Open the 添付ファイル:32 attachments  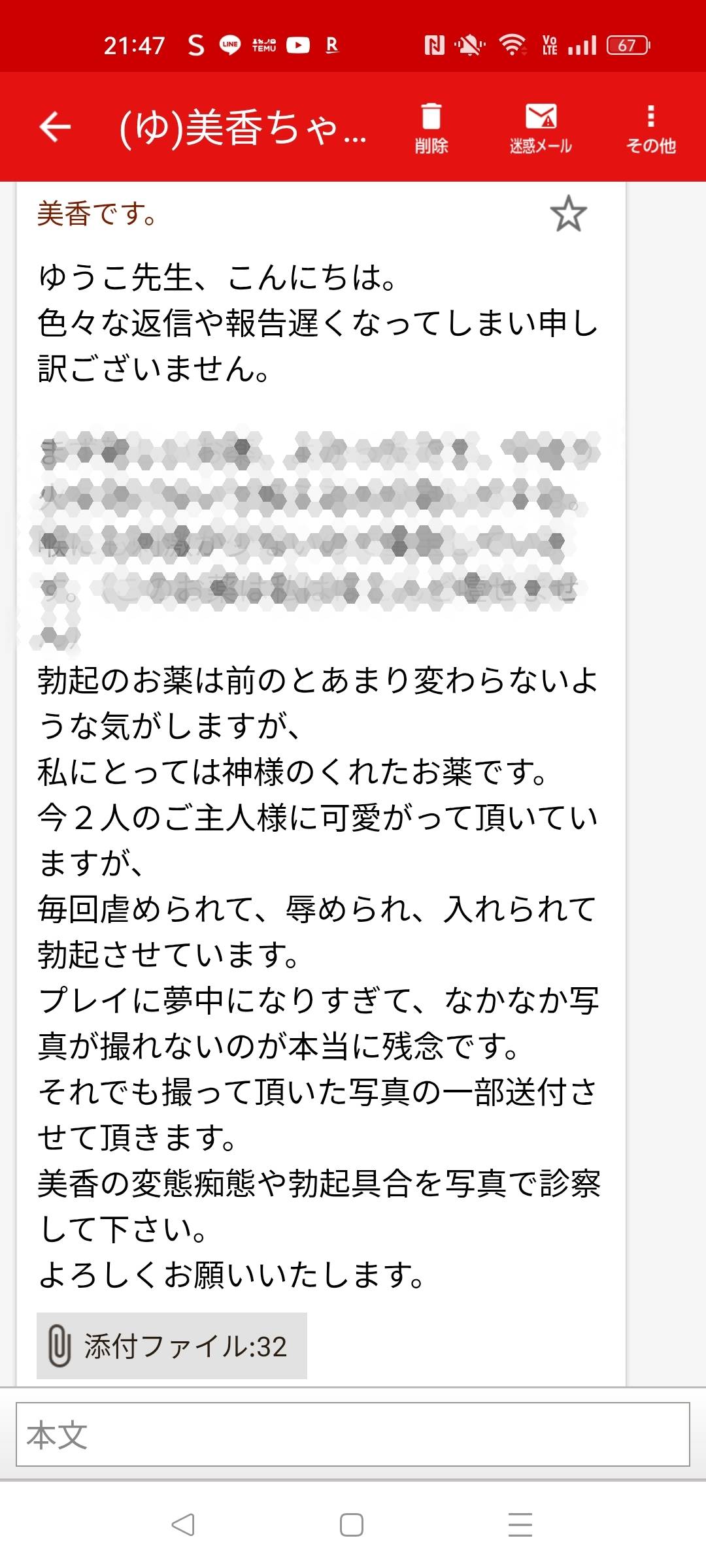[x=171, y=1346]
